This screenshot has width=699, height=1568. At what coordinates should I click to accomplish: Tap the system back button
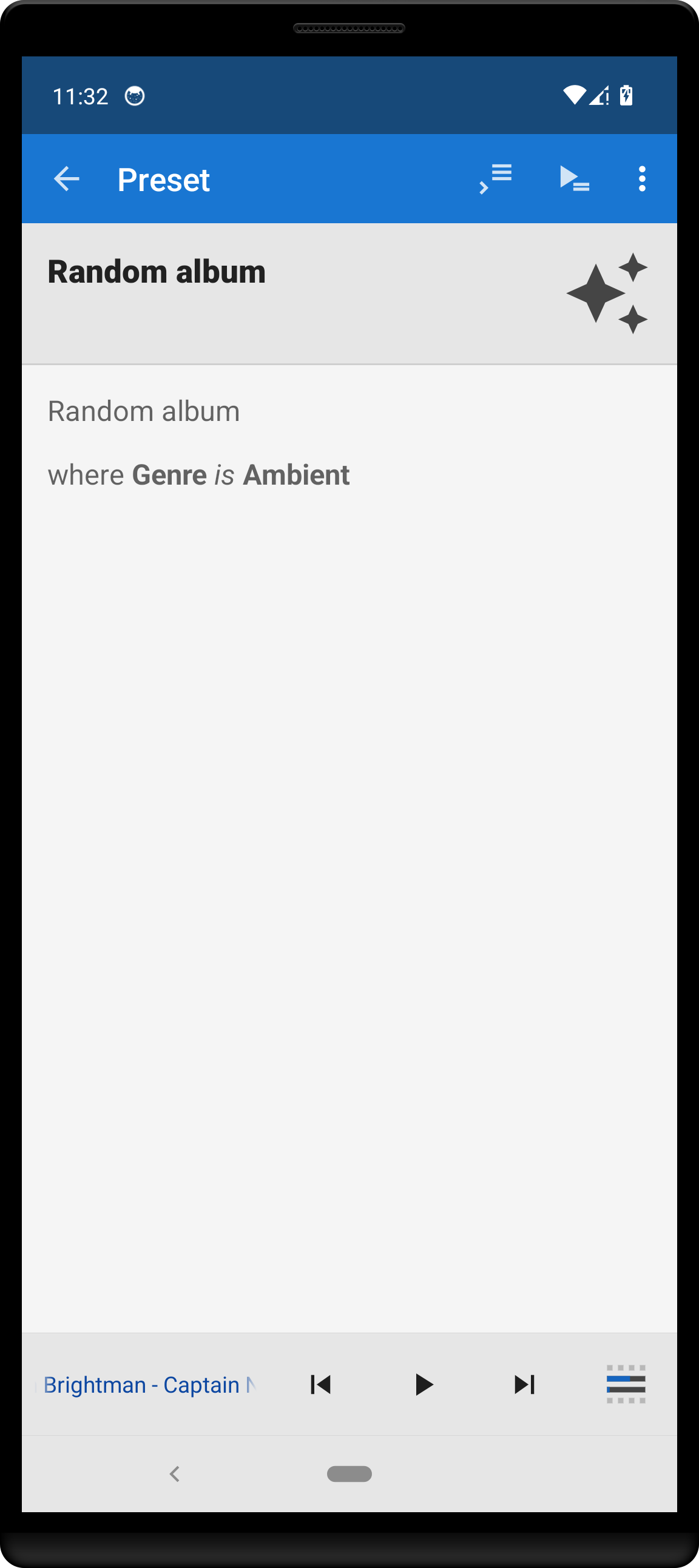[x=175, y=1473]
